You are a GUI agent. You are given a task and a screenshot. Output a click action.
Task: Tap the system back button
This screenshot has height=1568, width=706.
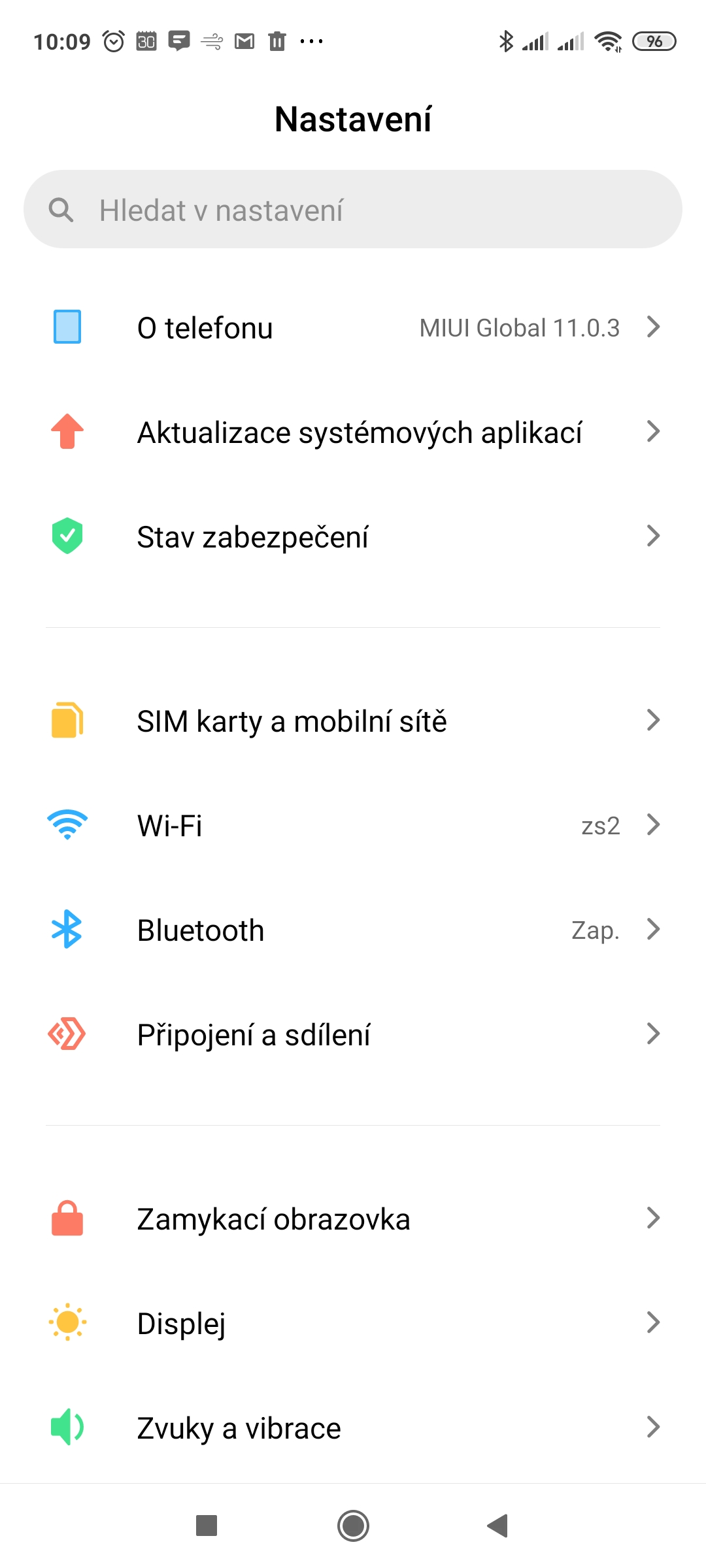click(498, 1526)
